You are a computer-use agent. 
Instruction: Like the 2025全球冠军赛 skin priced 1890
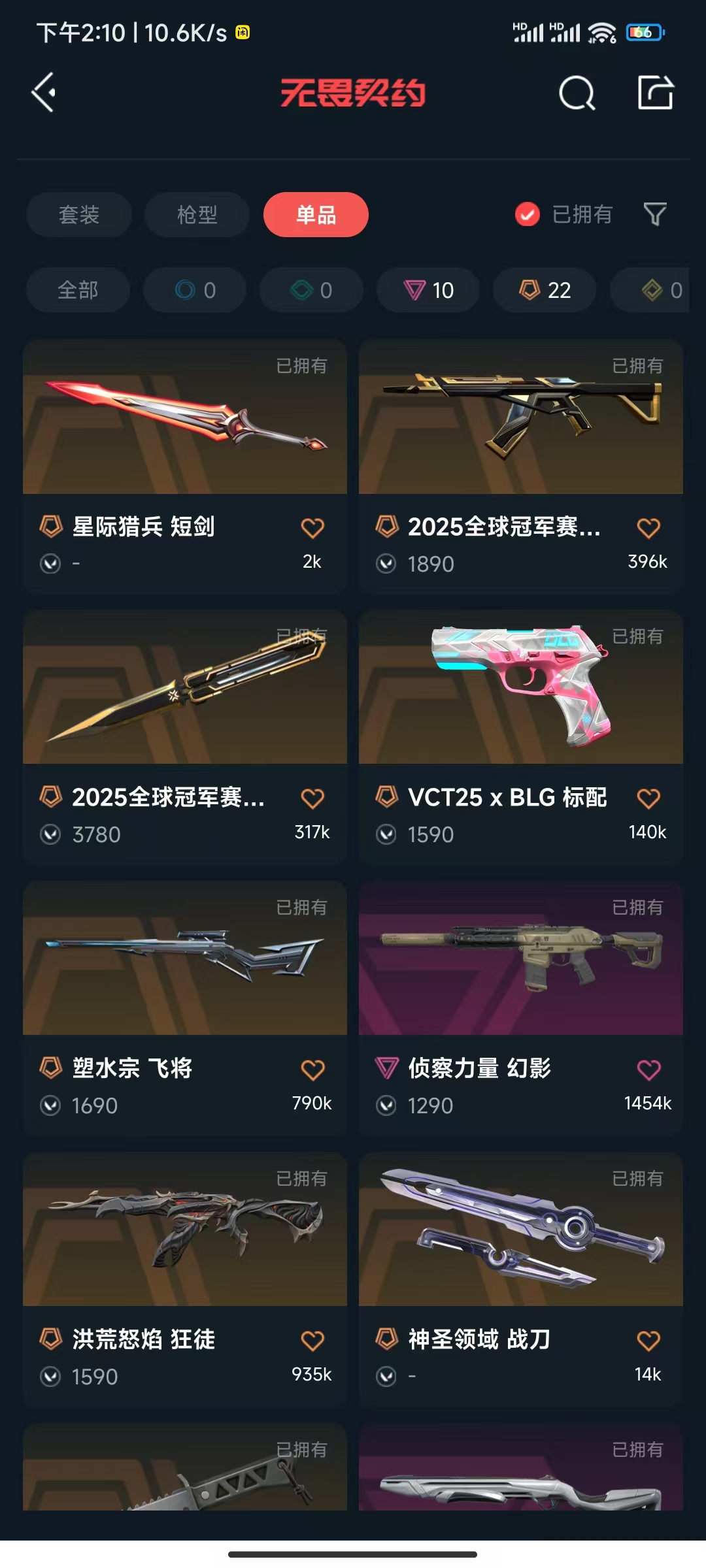(648, 528)
